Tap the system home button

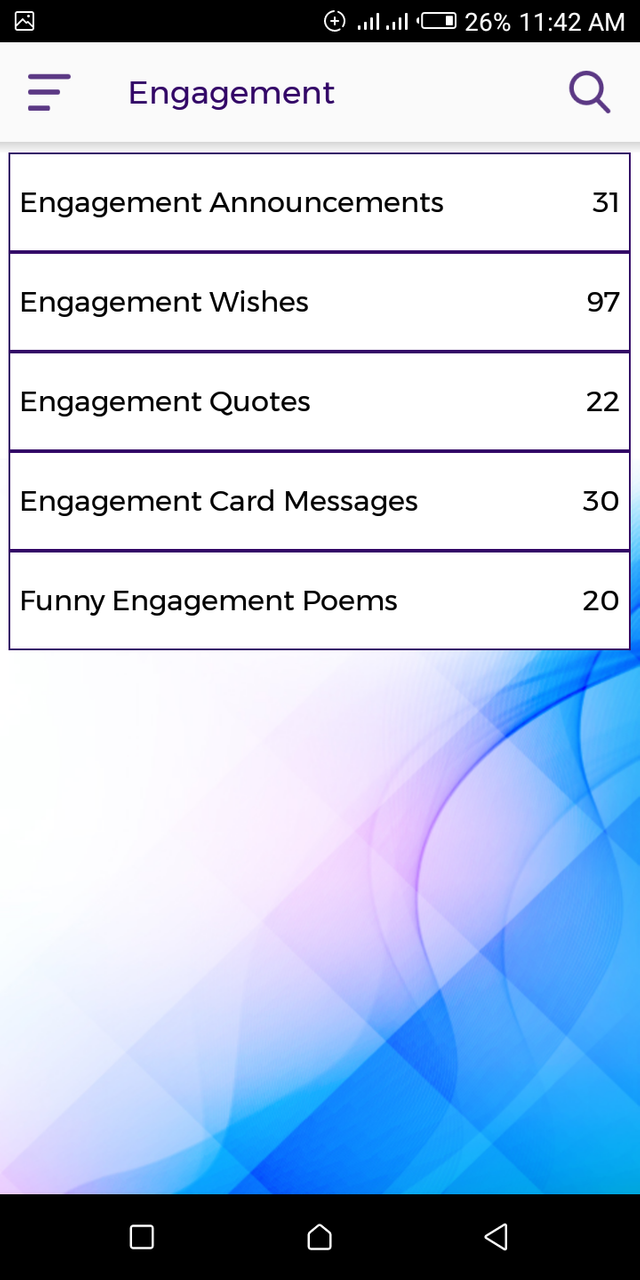pyautogui.click(x=319, y=1237)
